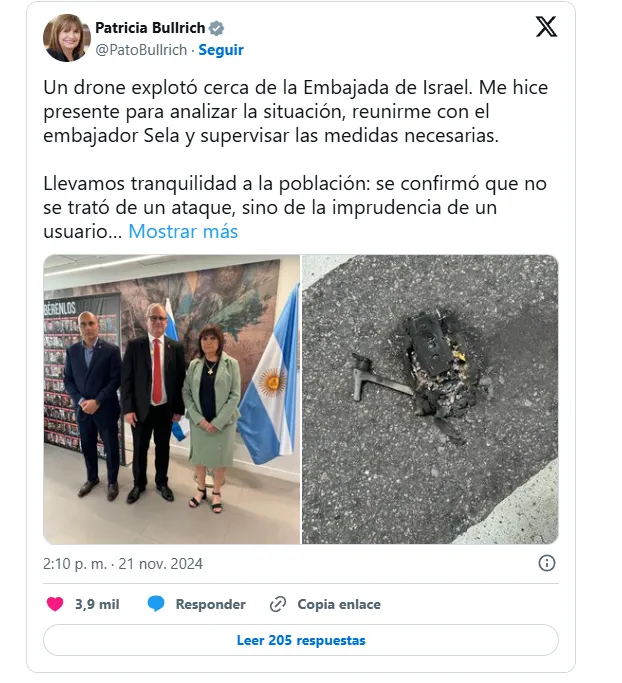Reply to the tweet with Responder

[x=197, y=604]
